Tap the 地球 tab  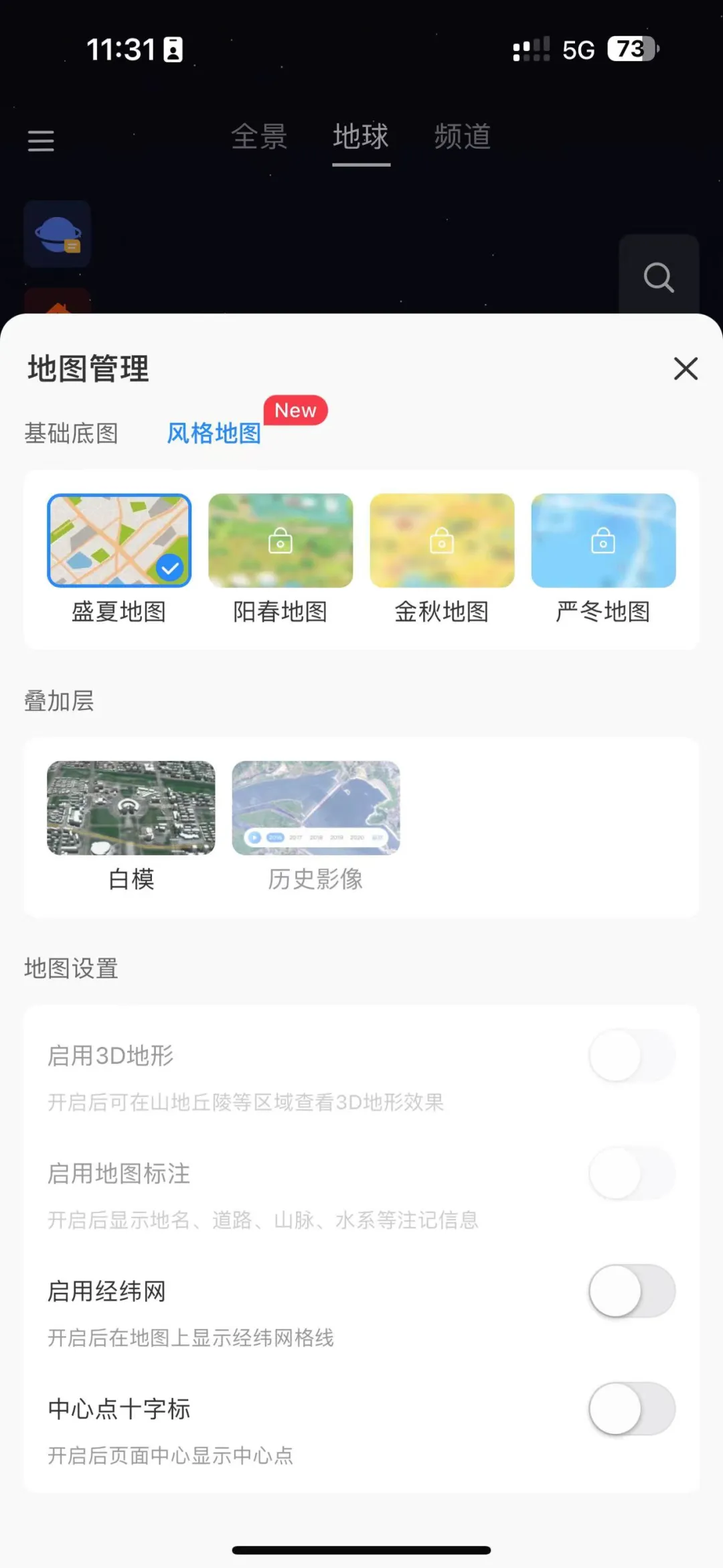pyautogui.click(x=361, y=137)
